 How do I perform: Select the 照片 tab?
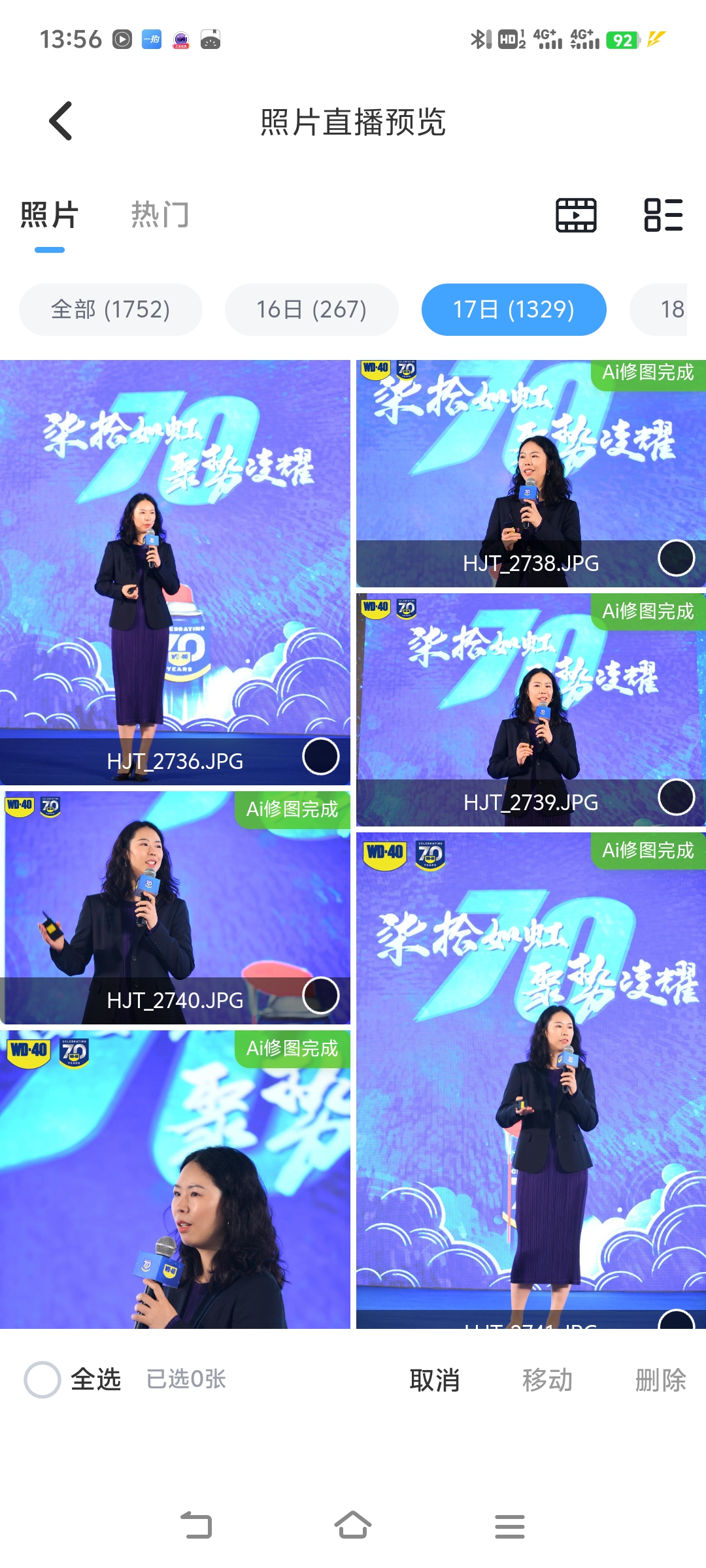pyautogui.click(x=50, y=215)
